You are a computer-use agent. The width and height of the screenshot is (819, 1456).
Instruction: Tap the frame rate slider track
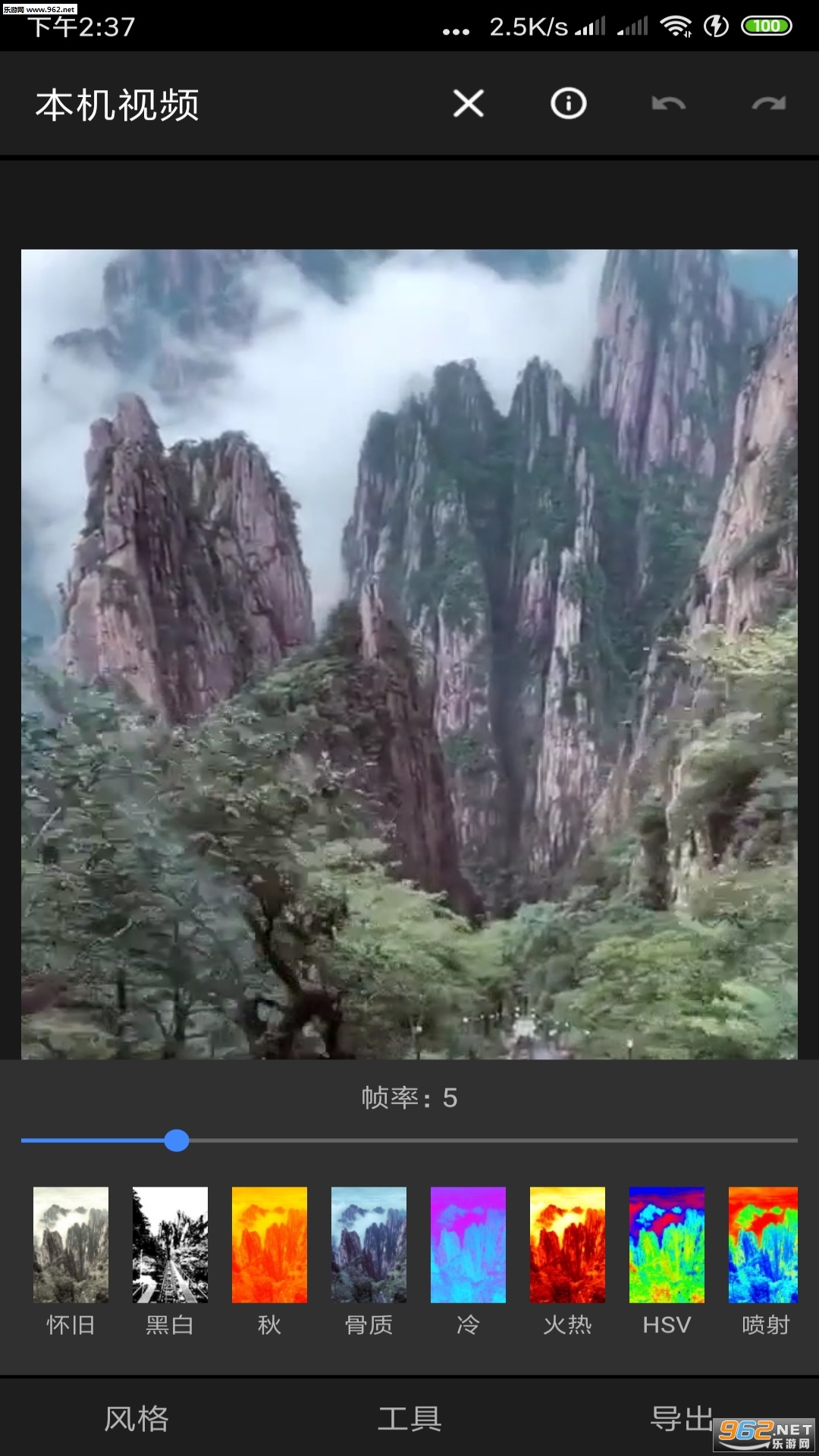tap(409, 1140)
